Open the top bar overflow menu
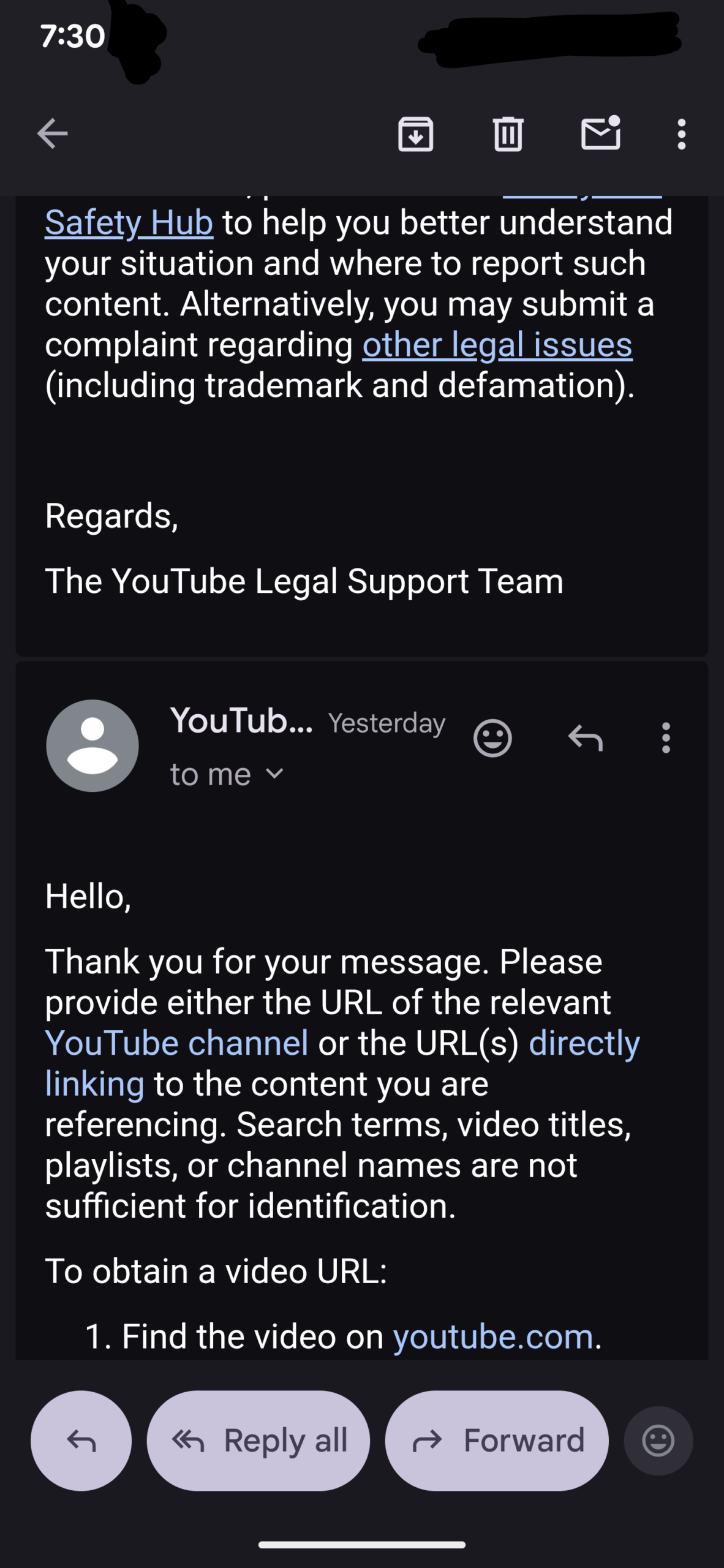This screenshot has width=724, height=1568. [681, 134]
